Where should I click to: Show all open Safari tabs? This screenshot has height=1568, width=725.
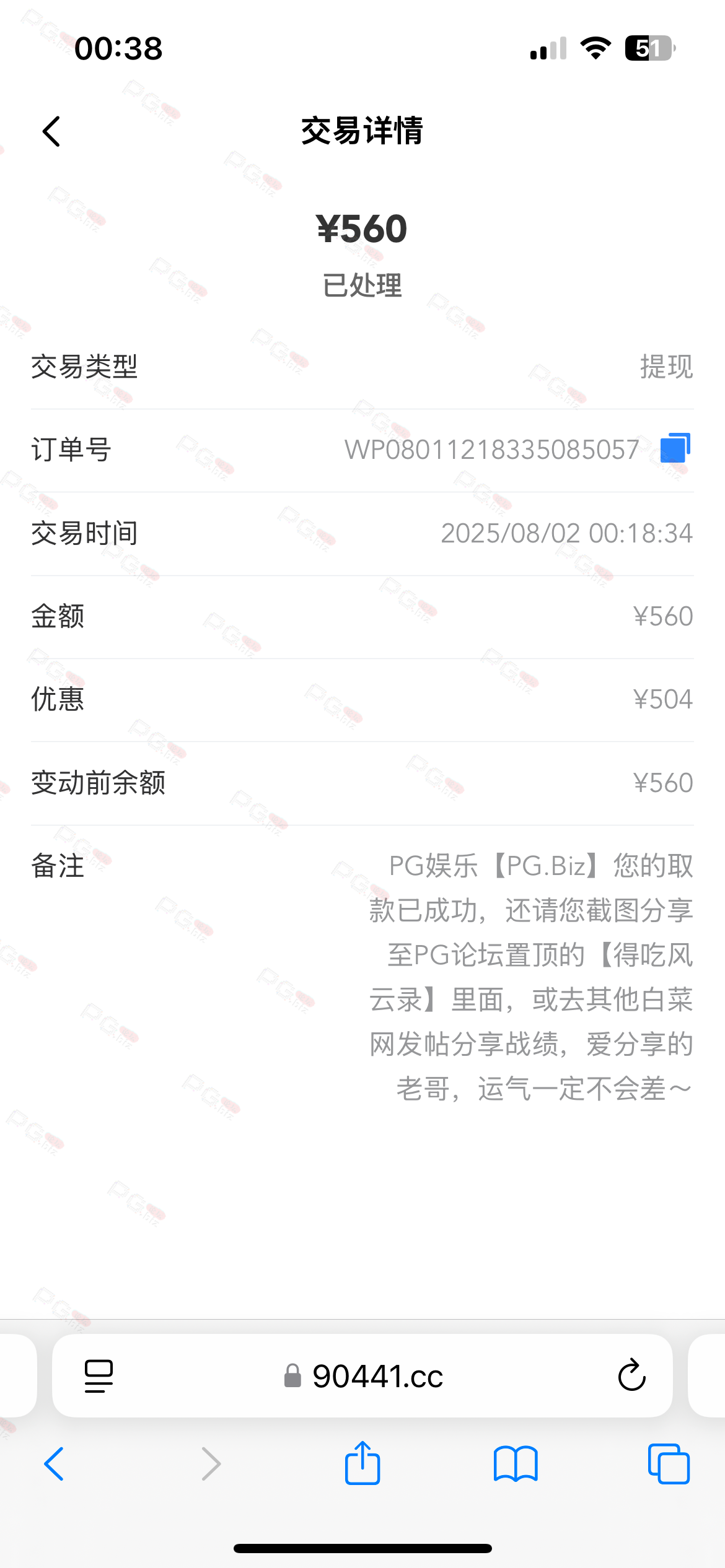click(668, 1464)
